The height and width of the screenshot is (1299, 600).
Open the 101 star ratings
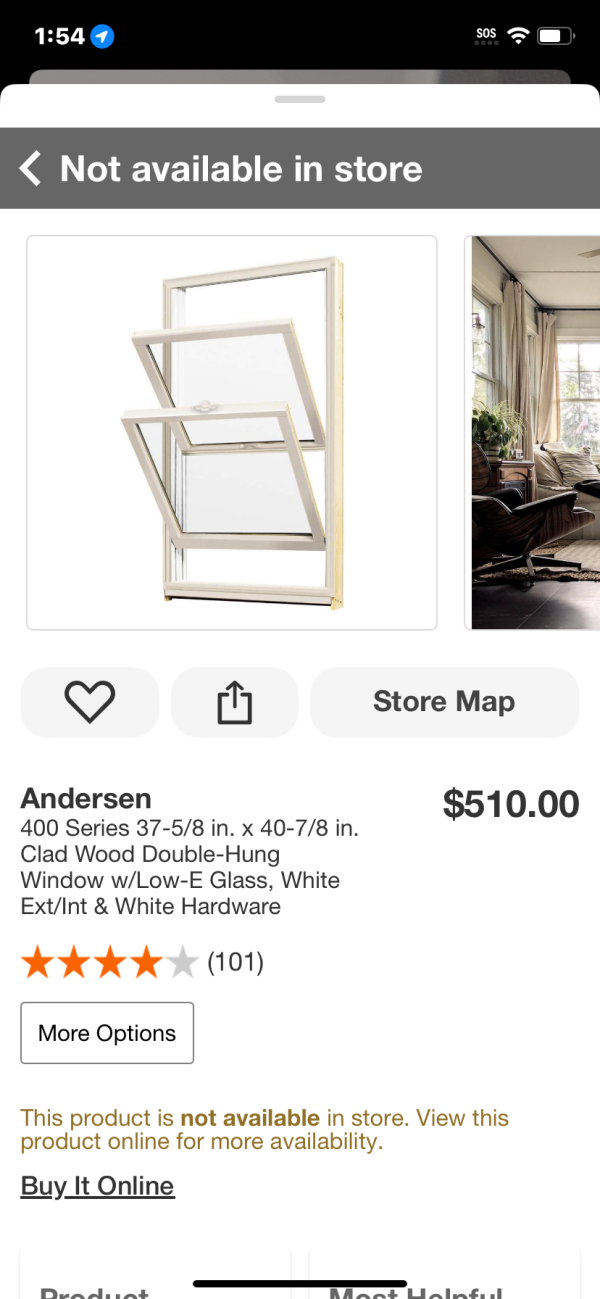141,963
